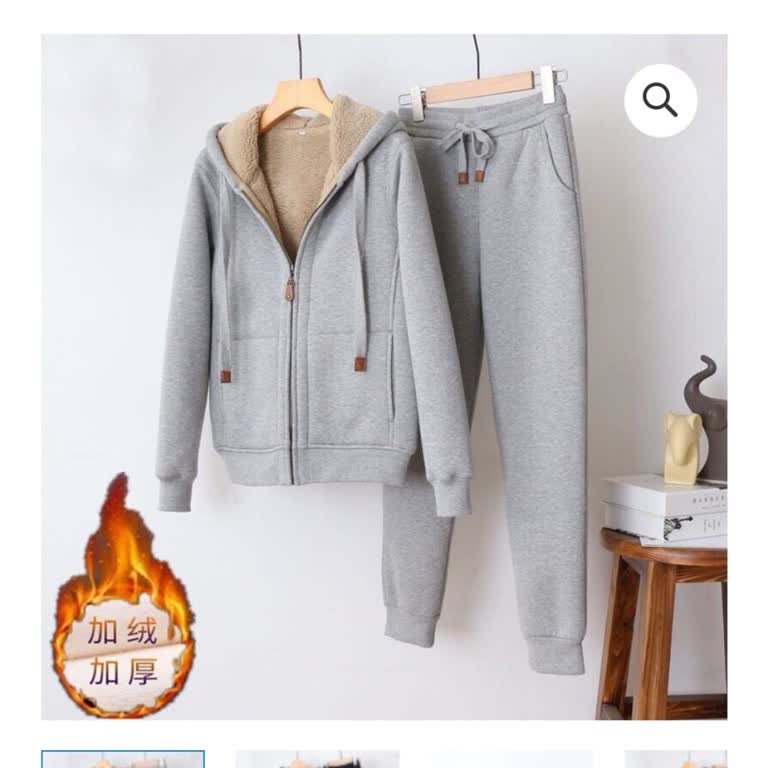Image resolution: width=768 pixels, height=768 pixels.
Task: Open the magnifier zoom icon on the product image
Action: (x=660, y=101)
